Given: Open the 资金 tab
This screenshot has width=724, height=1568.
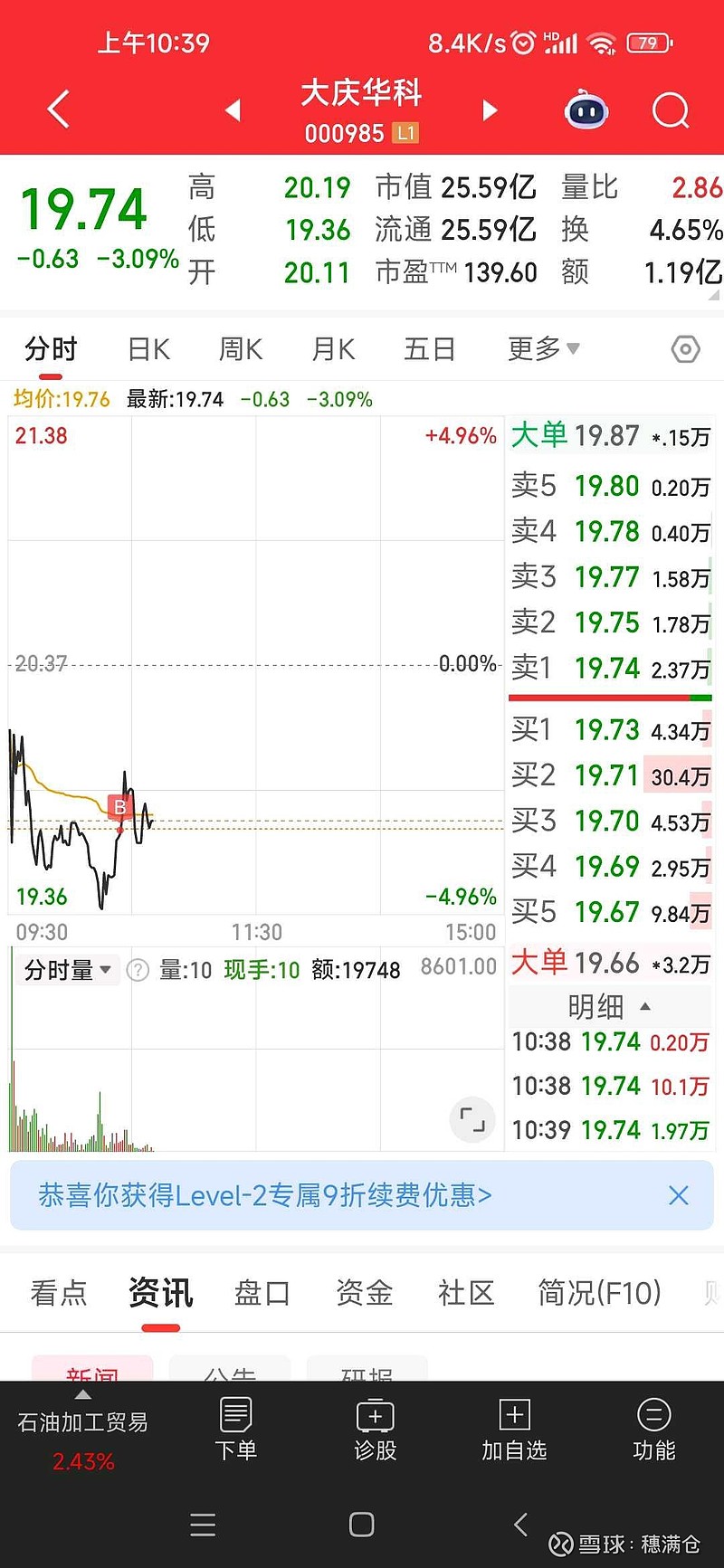Looking at the screenshot, I should [365, 1293].
